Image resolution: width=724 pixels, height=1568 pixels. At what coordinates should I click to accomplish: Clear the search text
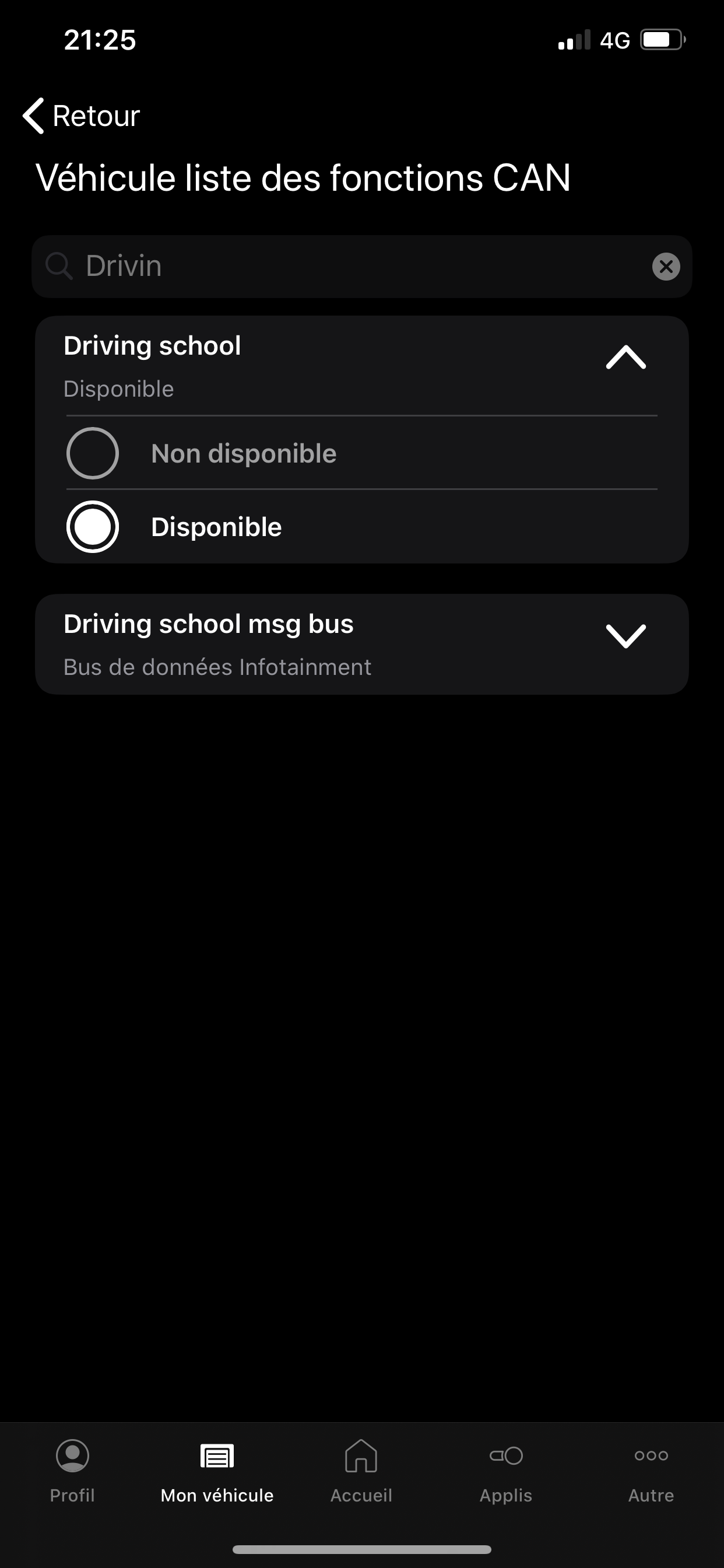pos(666,266)
